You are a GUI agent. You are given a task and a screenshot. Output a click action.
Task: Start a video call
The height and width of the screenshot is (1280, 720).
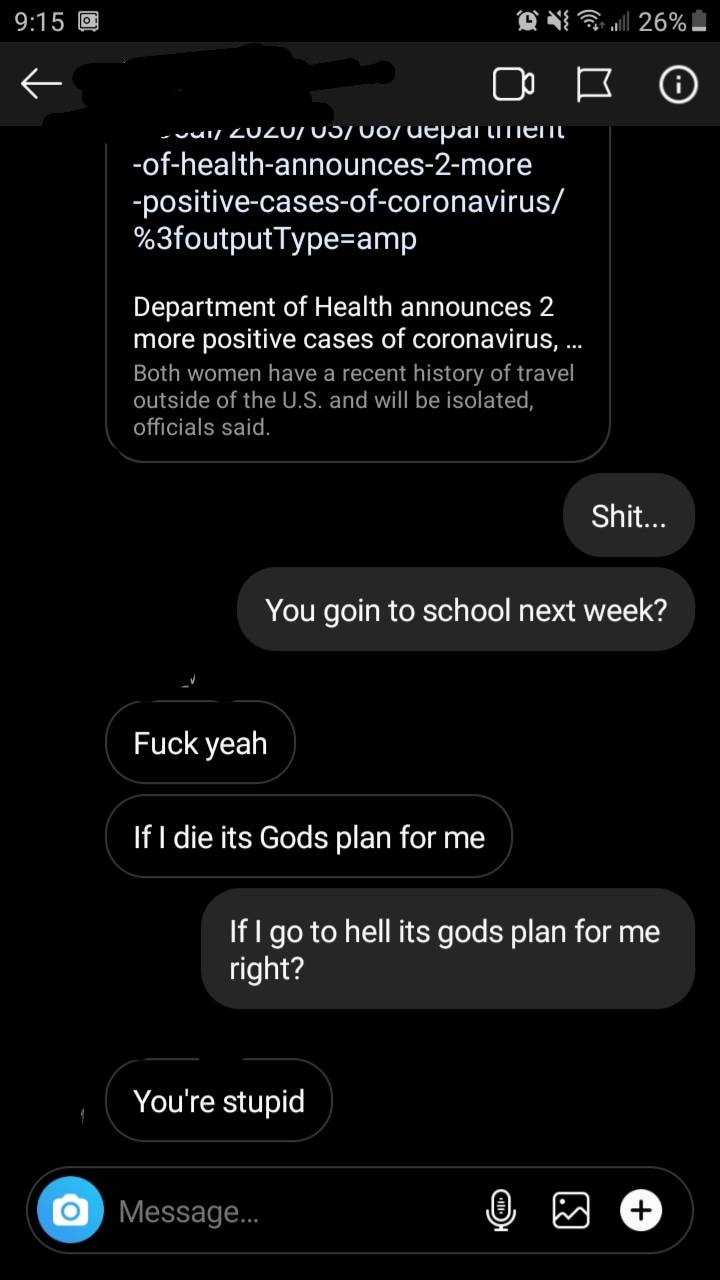513,86
